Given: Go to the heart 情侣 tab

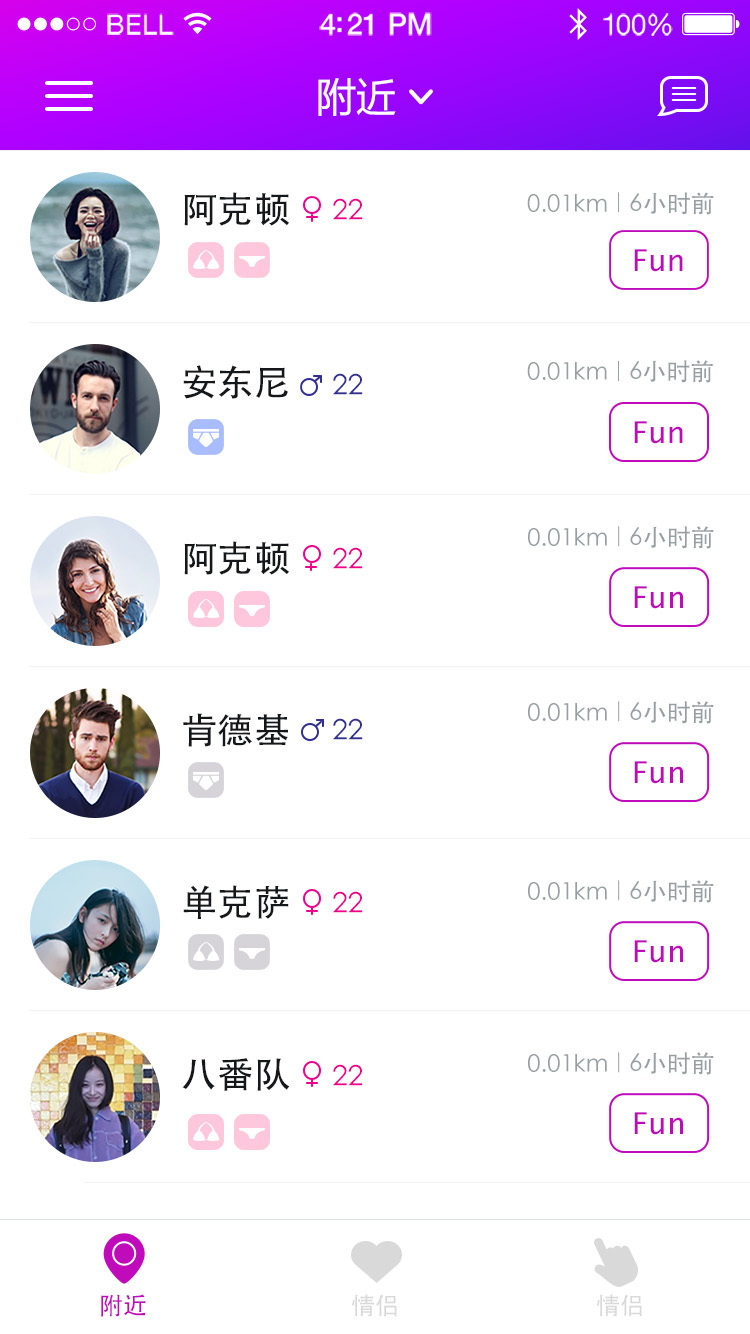Looking at the screenshot, I should pyautogui.click(x=375, y=1274).
